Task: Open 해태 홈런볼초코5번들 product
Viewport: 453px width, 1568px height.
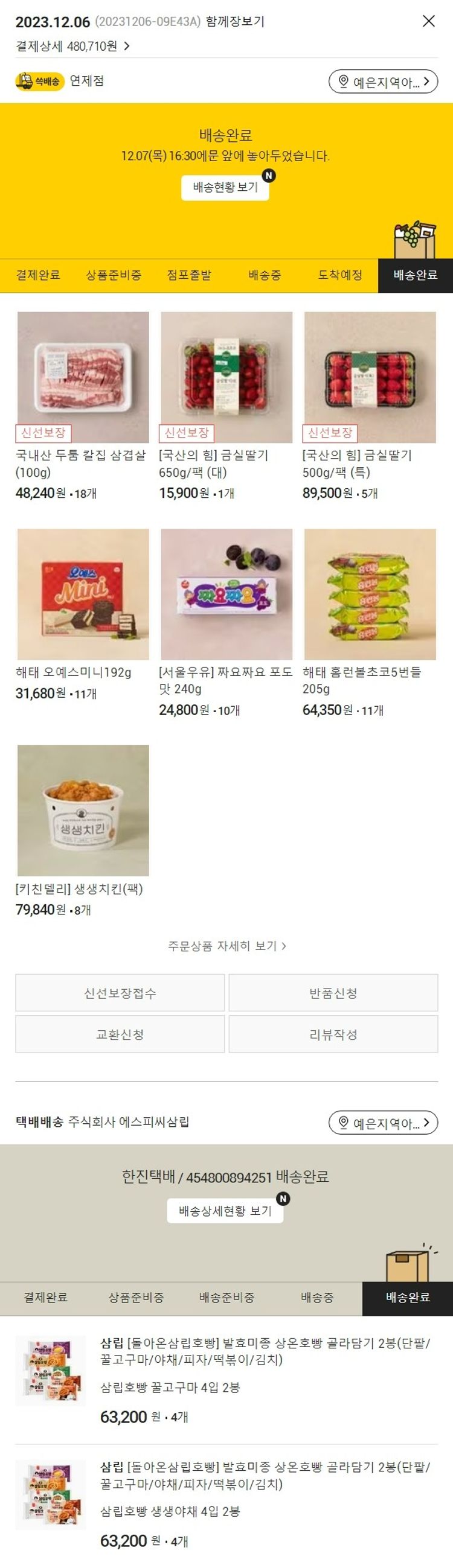Action: [370, 594]
